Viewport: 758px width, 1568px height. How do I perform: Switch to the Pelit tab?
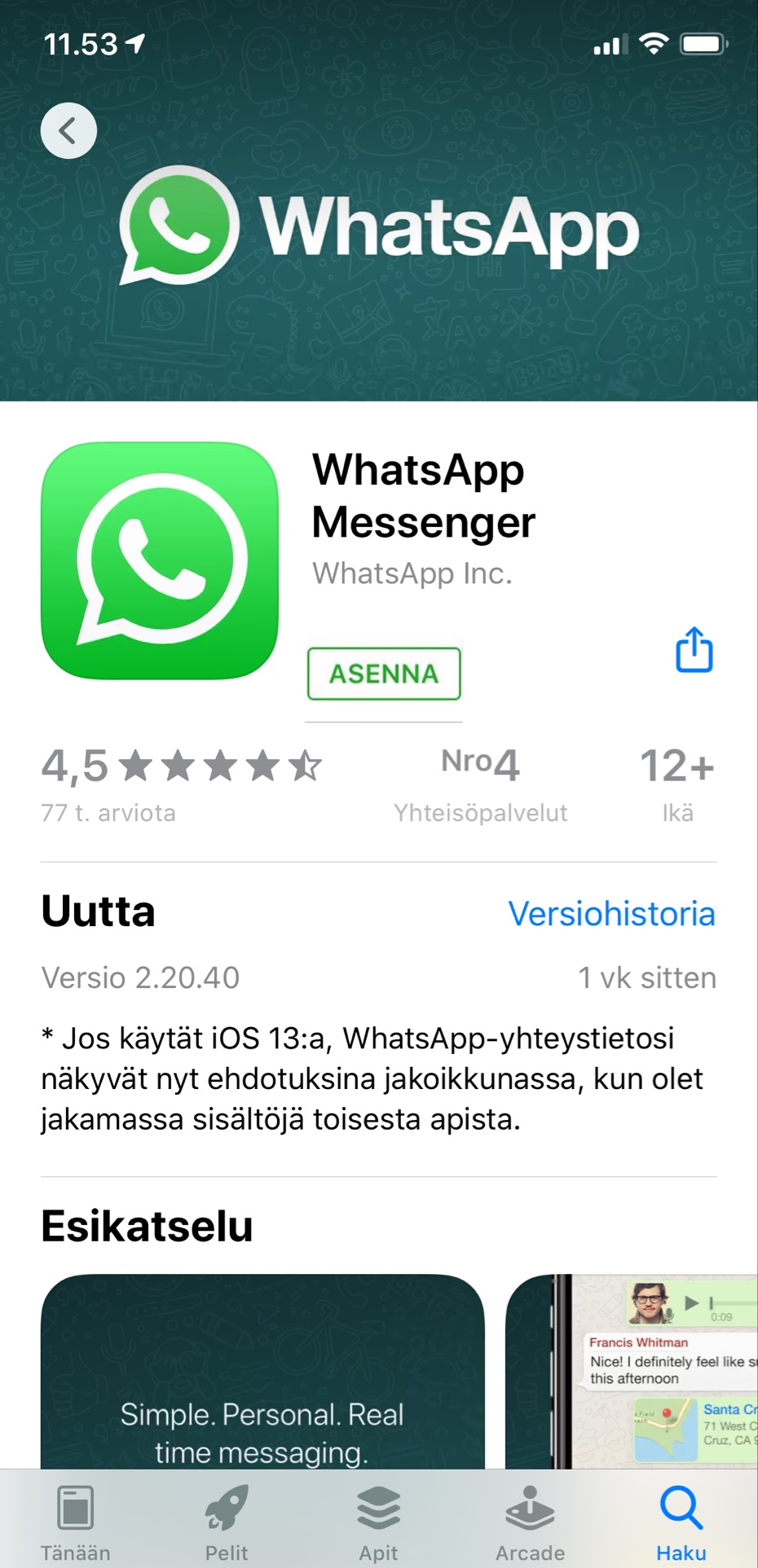click(x=227, y=1522)
